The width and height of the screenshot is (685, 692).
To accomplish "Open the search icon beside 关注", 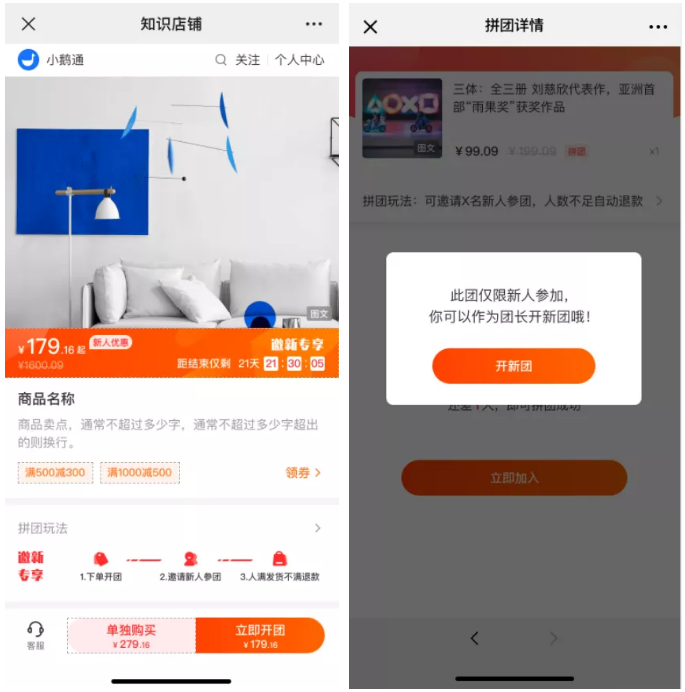I will click(x=221, y=60).
